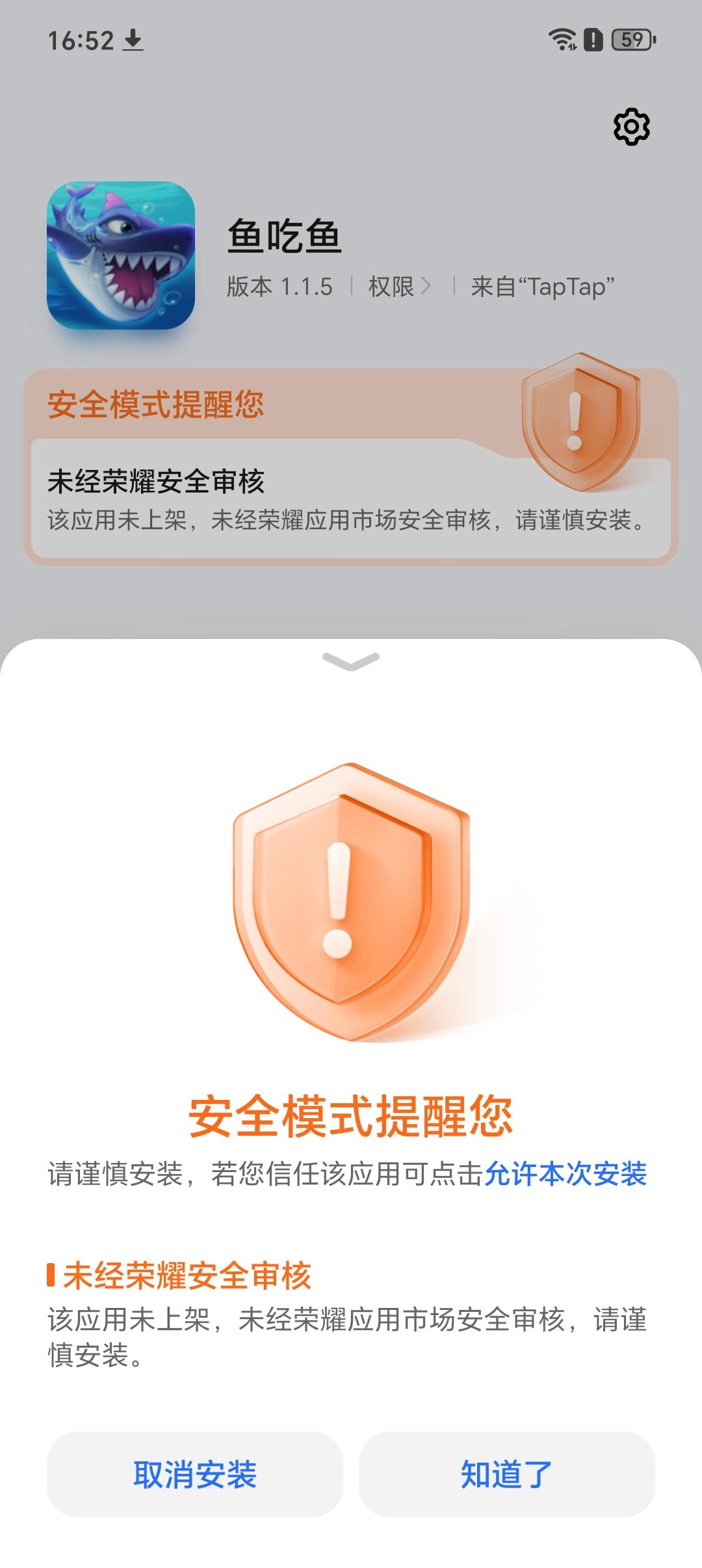The image size is (702, 1568).
Task: Expand the 权限 permissions details
Action: pyautogui.click(x=394, y=287)
